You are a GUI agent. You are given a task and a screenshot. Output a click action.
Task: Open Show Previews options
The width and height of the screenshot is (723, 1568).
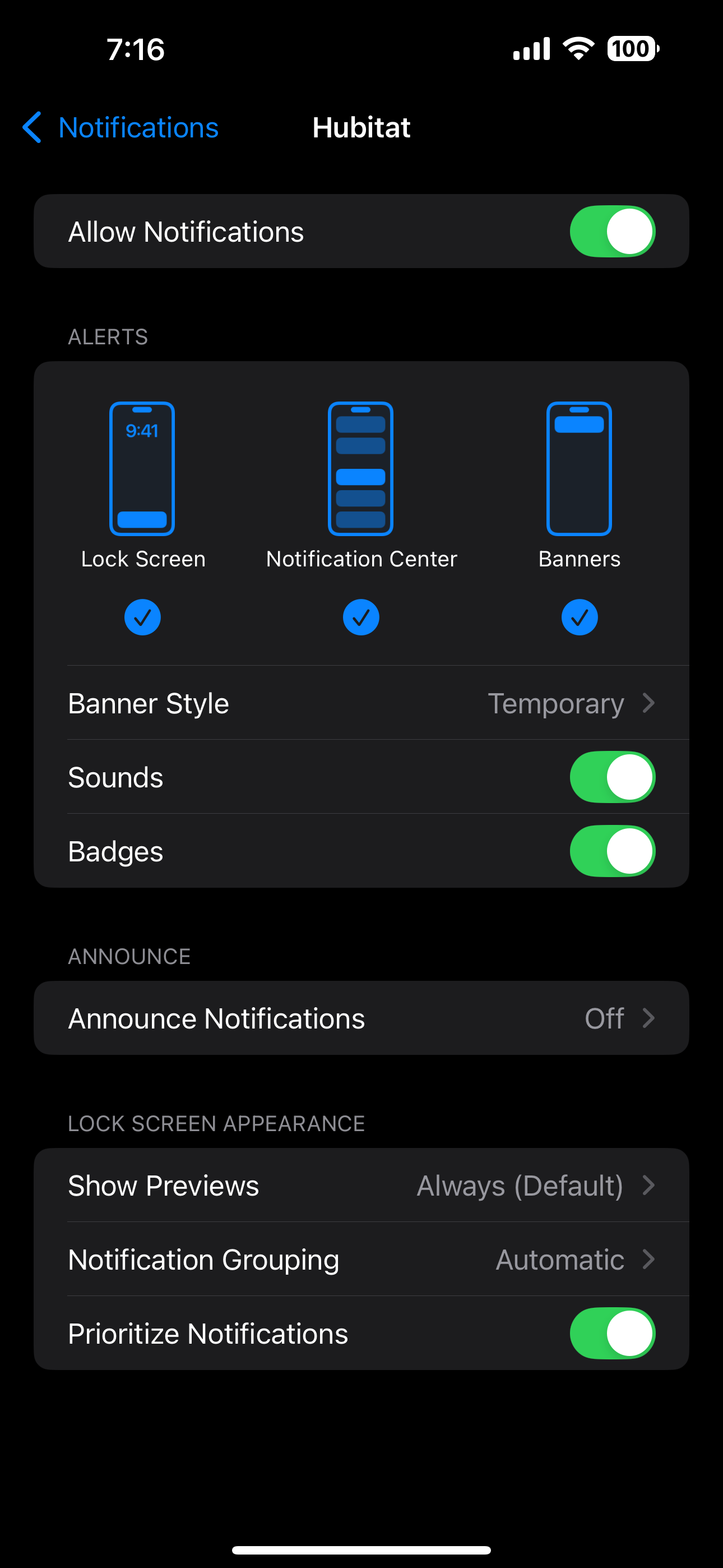(361, 1185)
